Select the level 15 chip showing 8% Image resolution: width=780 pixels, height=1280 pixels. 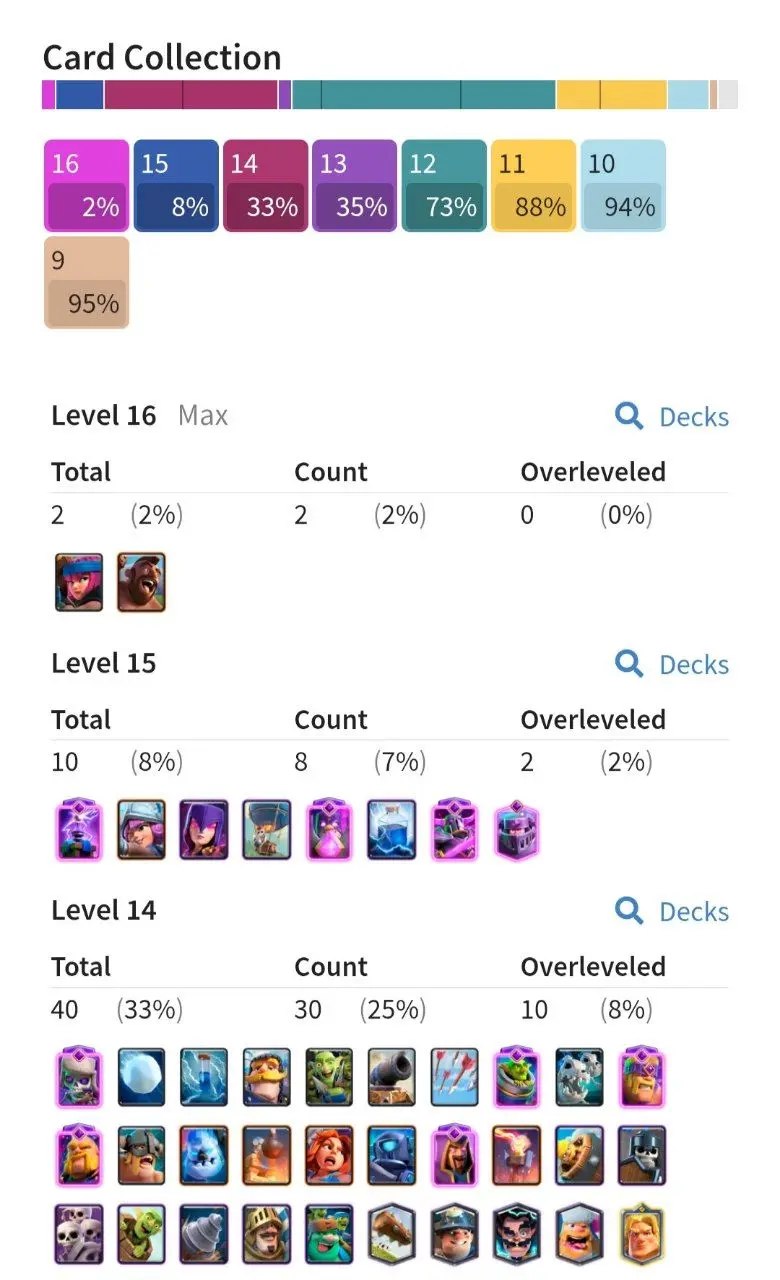[x=176, y=185]
